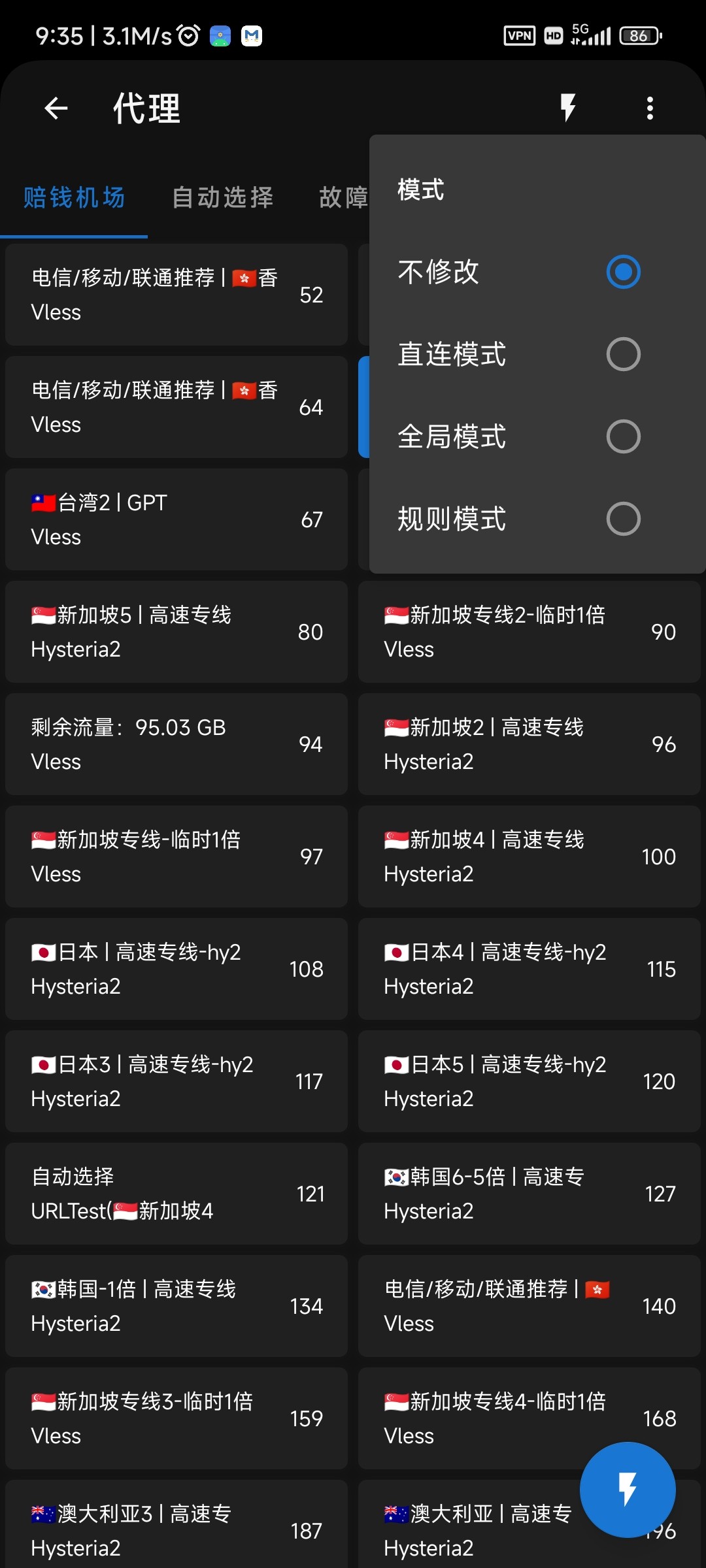Select the 台湾2 | GPT proxy node
The width and height of the screenshot is (706, 1568).
(176, 519)
